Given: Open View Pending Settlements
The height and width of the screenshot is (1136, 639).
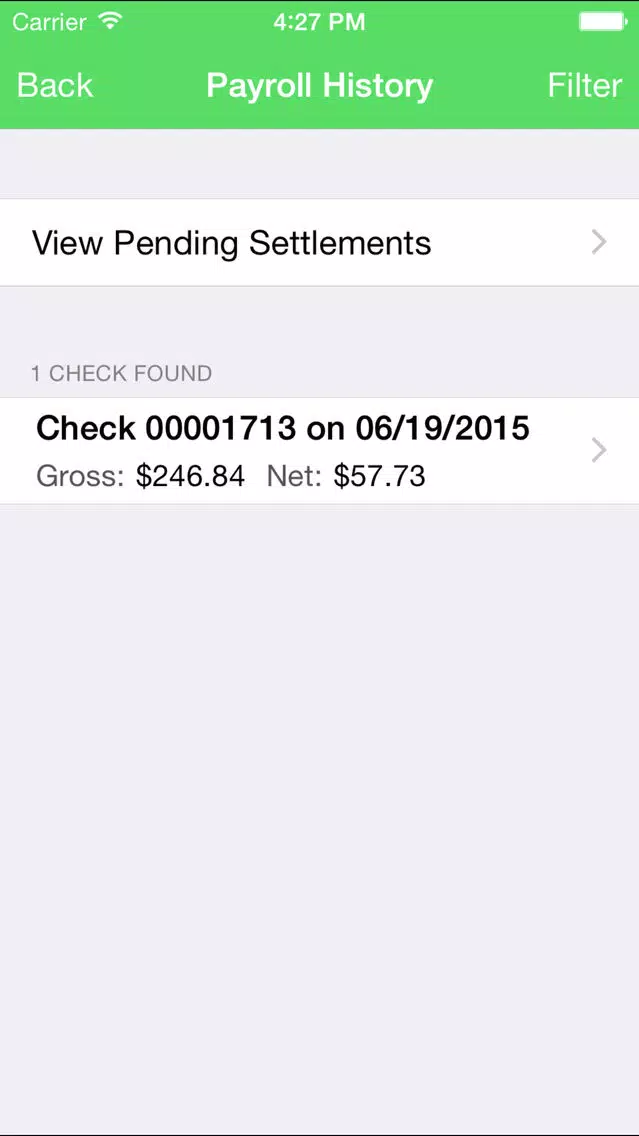Looking at the screenshot, I should point(320,242).
